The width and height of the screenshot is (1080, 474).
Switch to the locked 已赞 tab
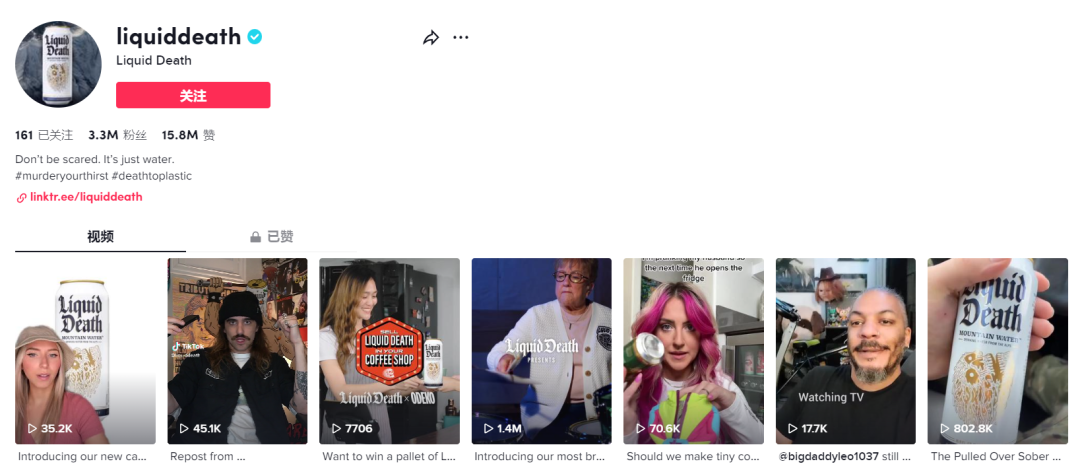(x=272, y=237)
